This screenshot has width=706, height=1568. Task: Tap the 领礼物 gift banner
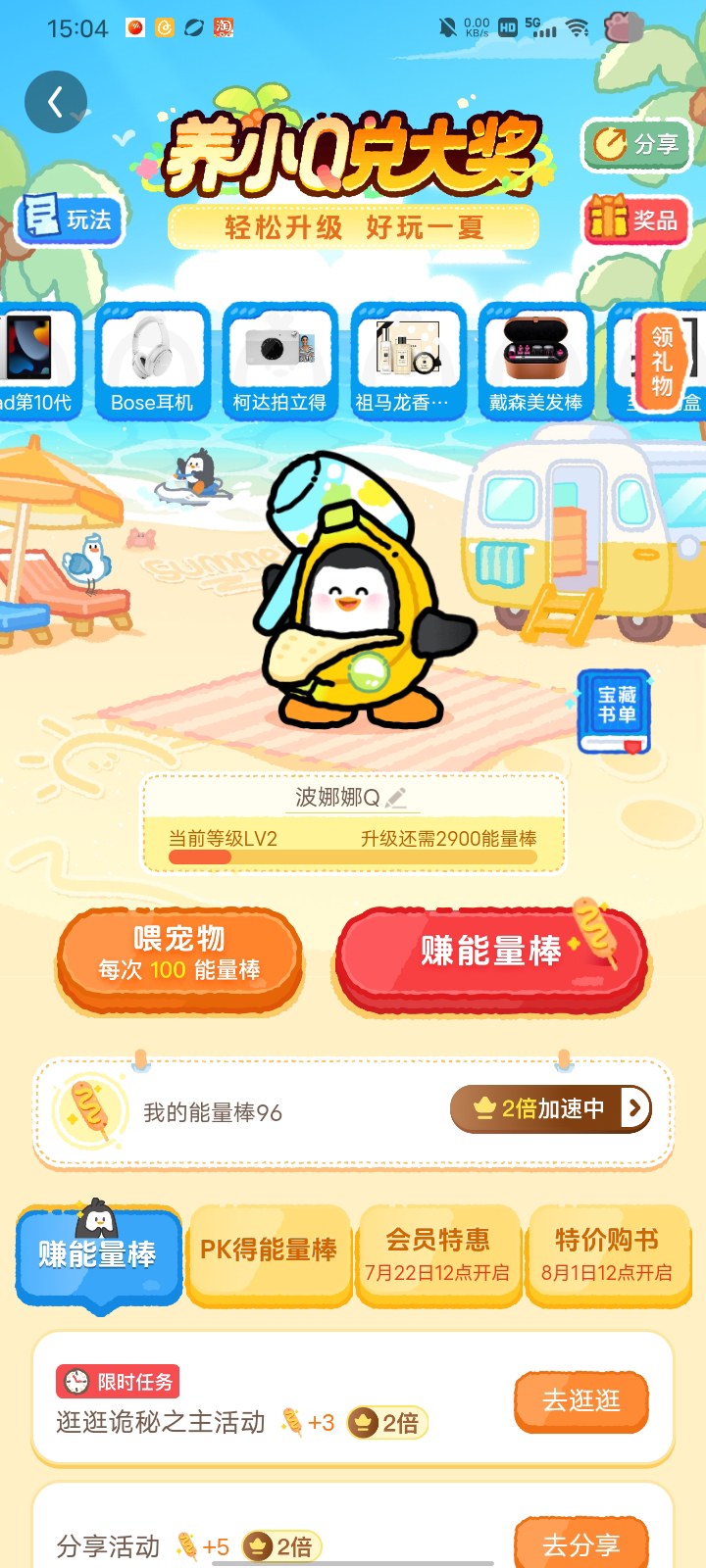point(662,362)
